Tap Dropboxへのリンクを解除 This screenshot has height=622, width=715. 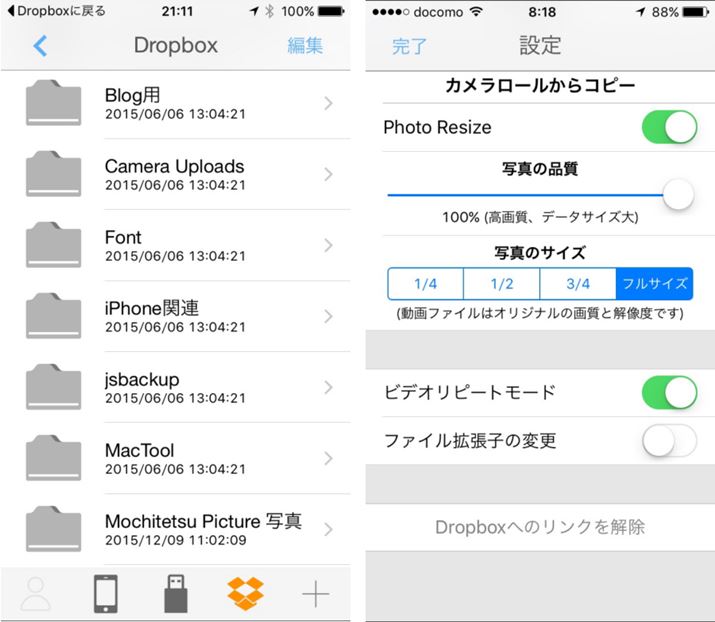coord(540,527)
